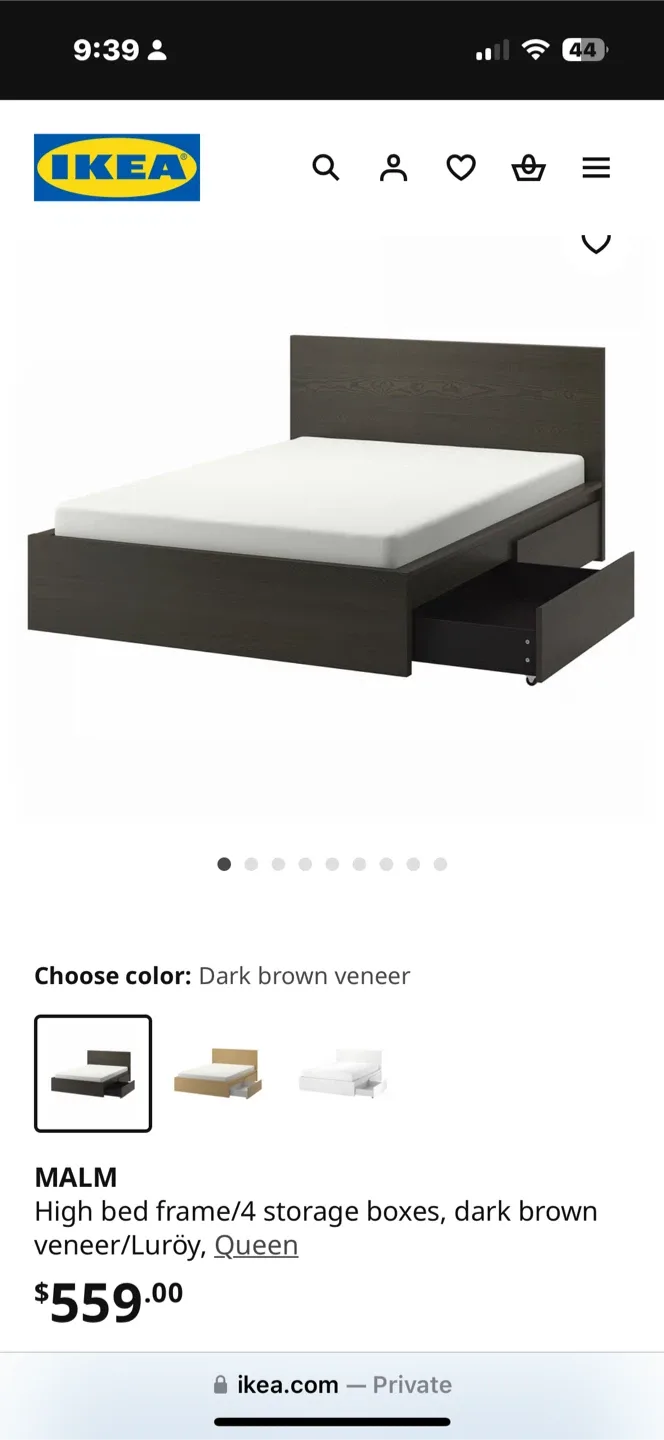Open the MALM bed product image
This screenshot has width=664, height=1440.
pos(332,520)
